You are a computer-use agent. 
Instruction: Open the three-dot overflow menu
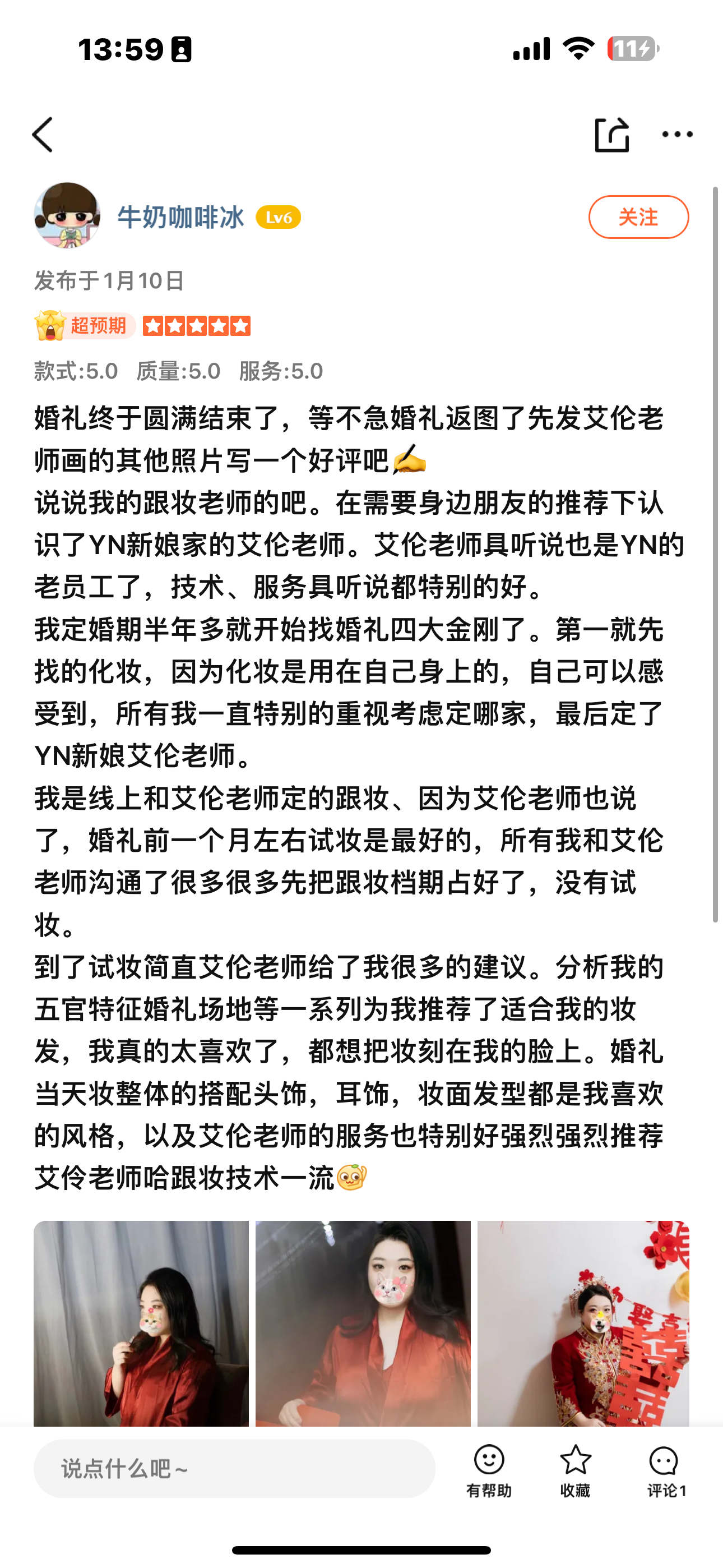click(x=676, y=135)
